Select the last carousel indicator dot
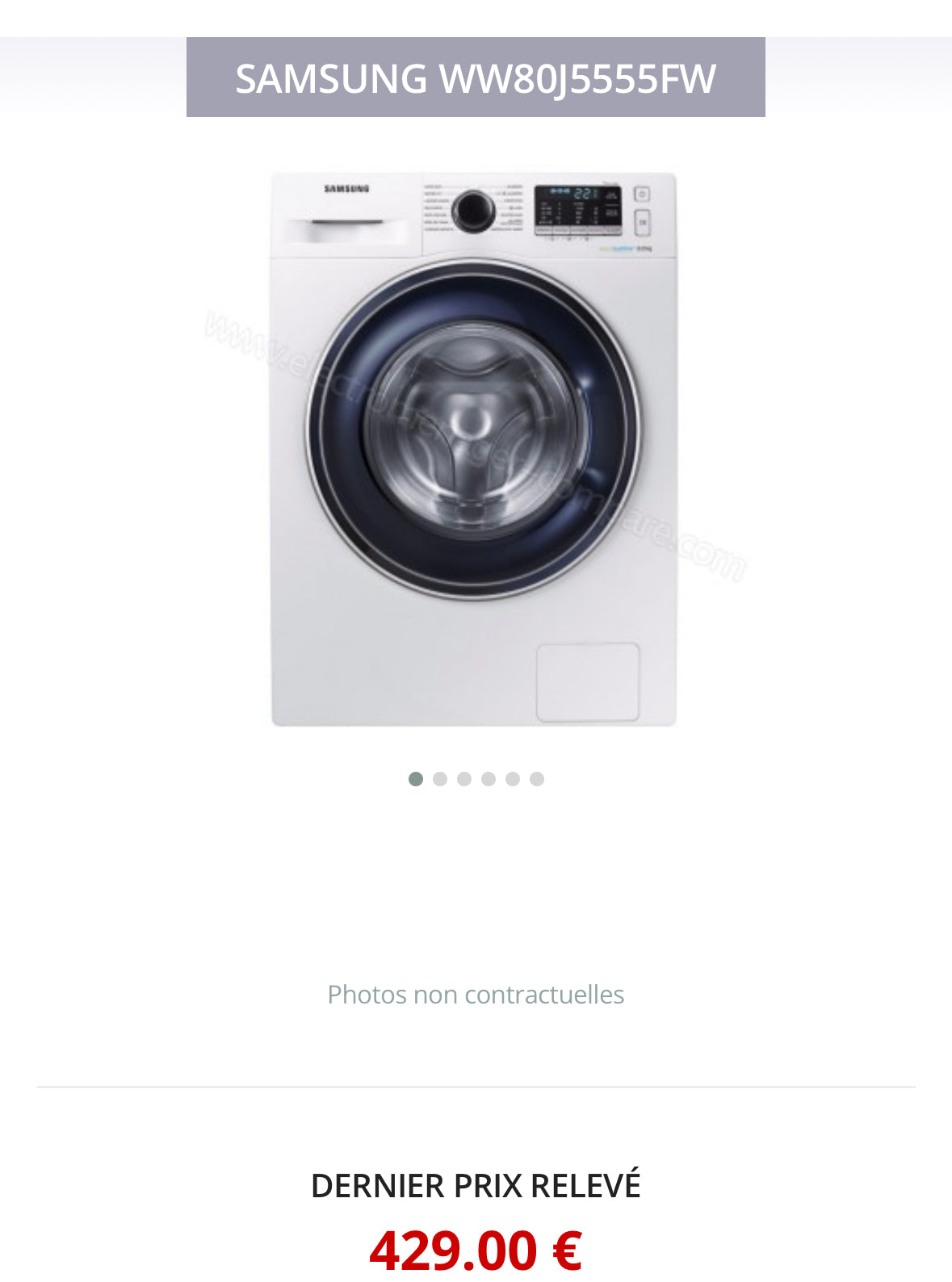Viewport: 952px width, 1282px height. [x=535, y=778]
